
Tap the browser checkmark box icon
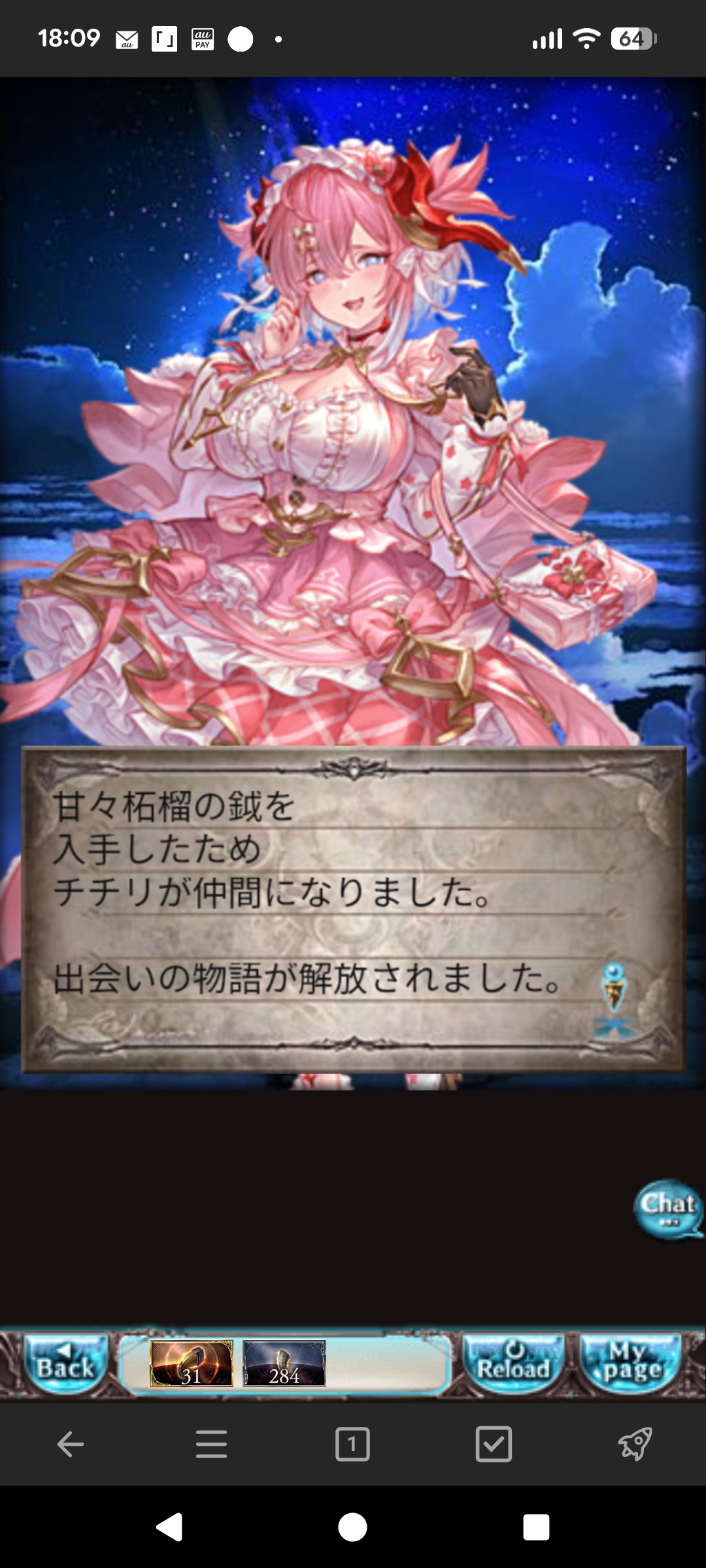click(494, 1445)
